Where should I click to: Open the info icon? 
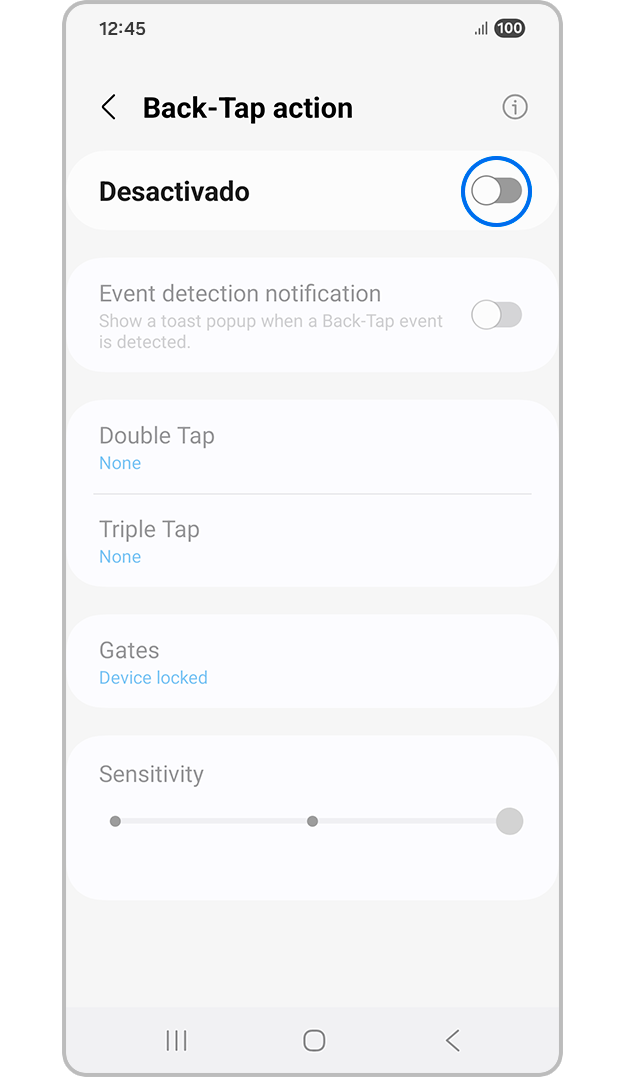pos(514,107)
